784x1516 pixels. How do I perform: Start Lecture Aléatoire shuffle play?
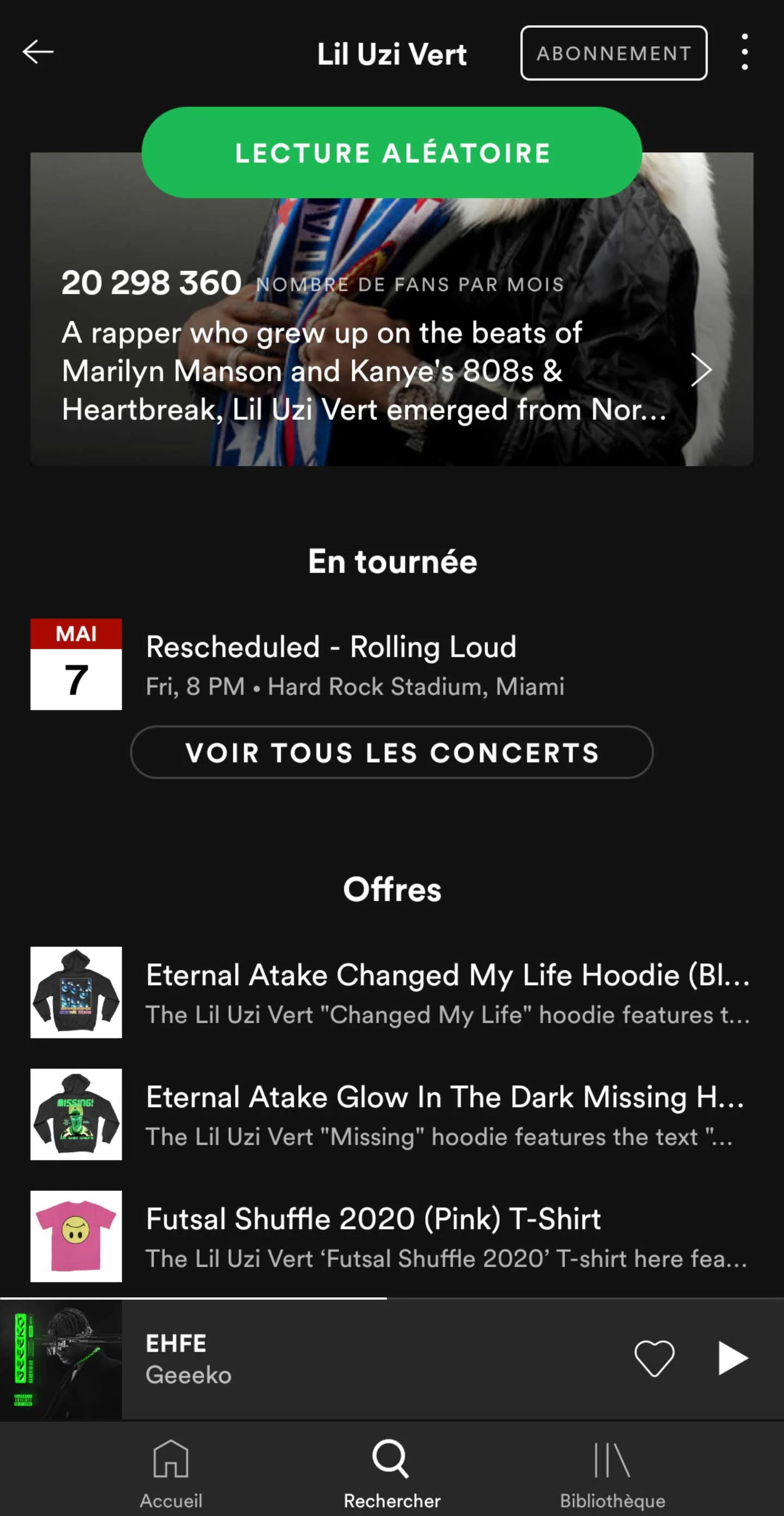coord(391,153)
